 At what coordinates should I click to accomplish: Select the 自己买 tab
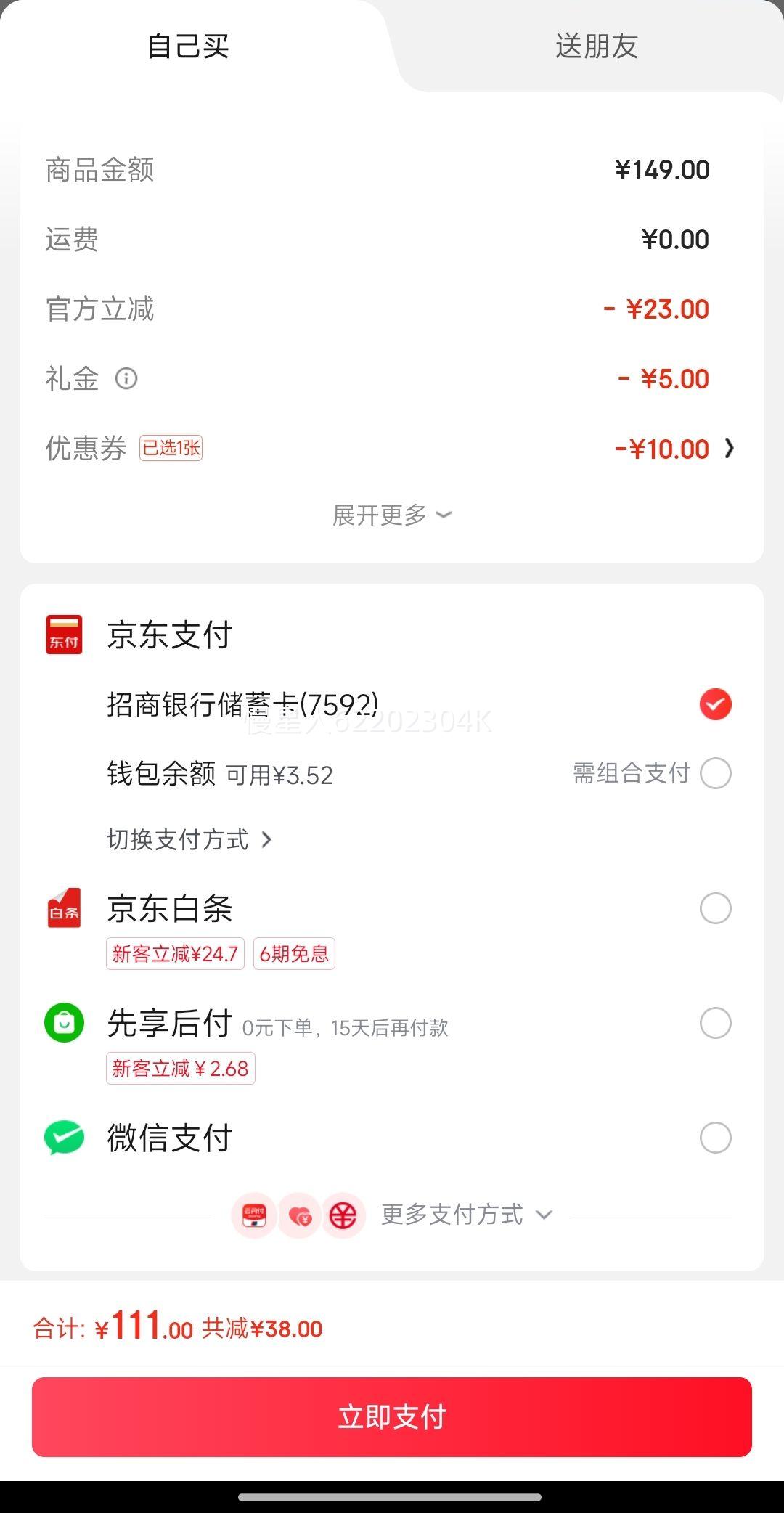click(x=189, y=46)
